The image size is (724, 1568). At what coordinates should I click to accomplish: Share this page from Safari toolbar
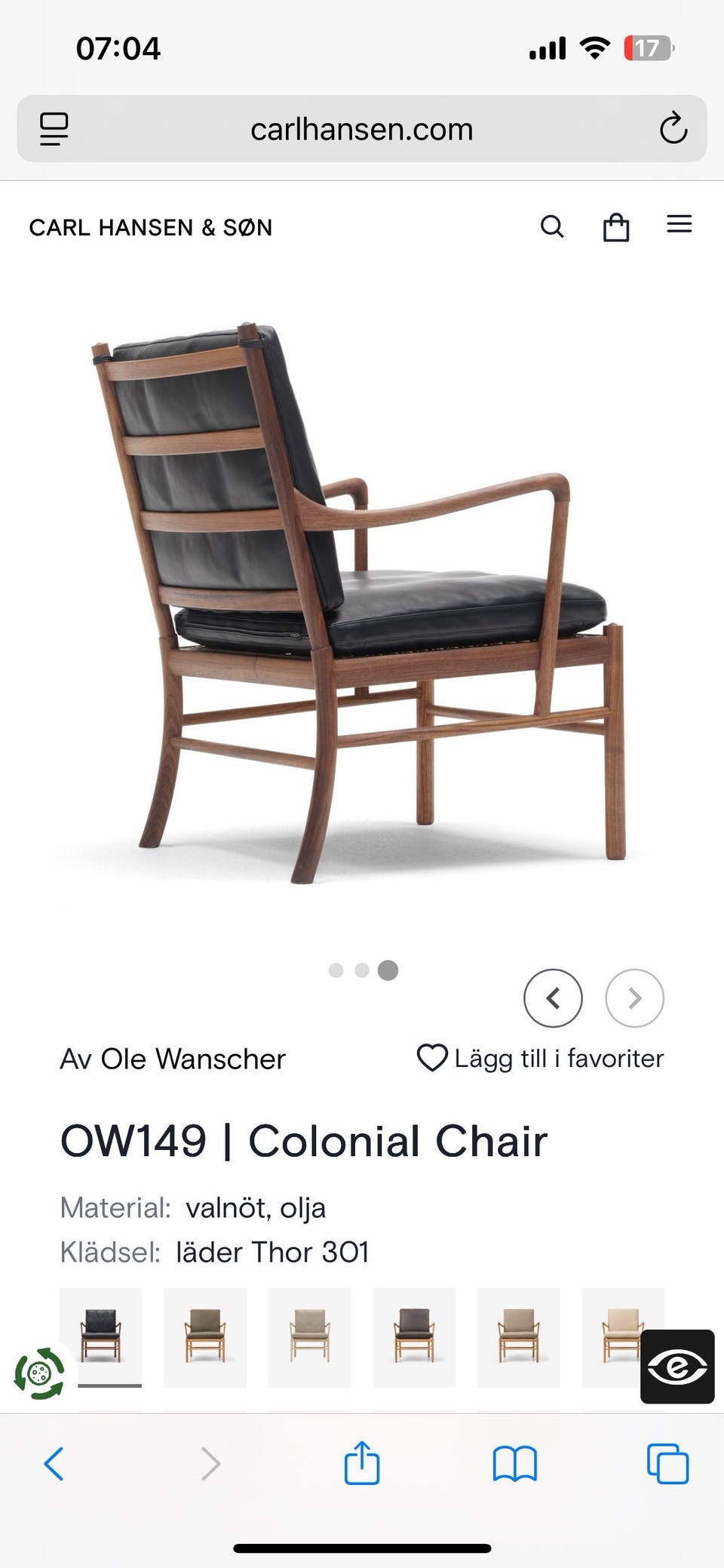pyautogui.click(x=362, y=1462)
